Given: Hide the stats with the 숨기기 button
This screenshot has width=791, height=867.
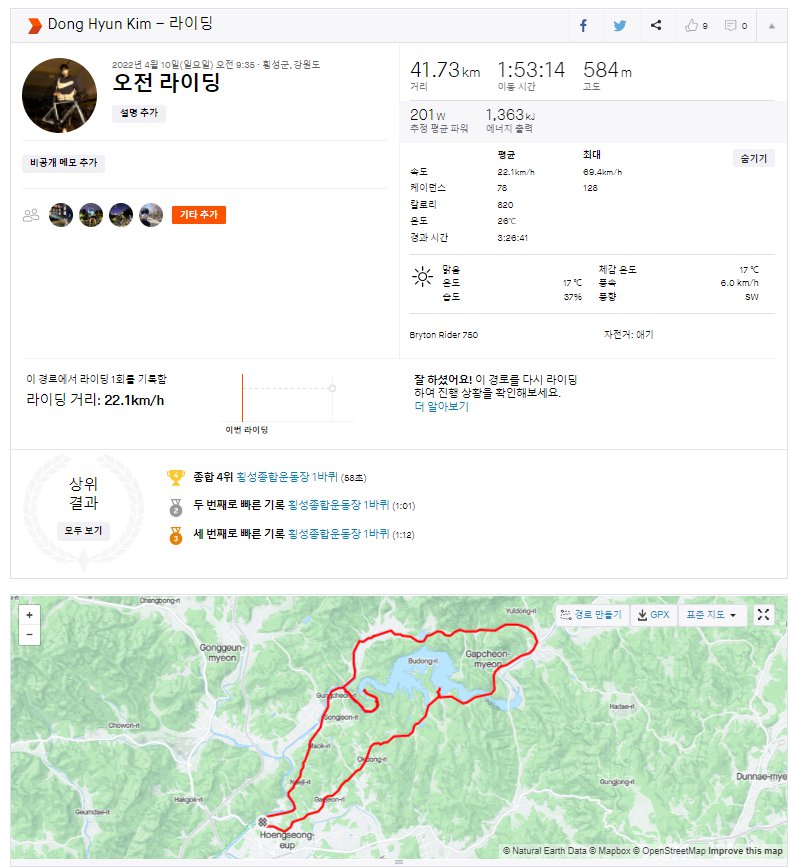Looking at the screenshot, I should (753, 158).
